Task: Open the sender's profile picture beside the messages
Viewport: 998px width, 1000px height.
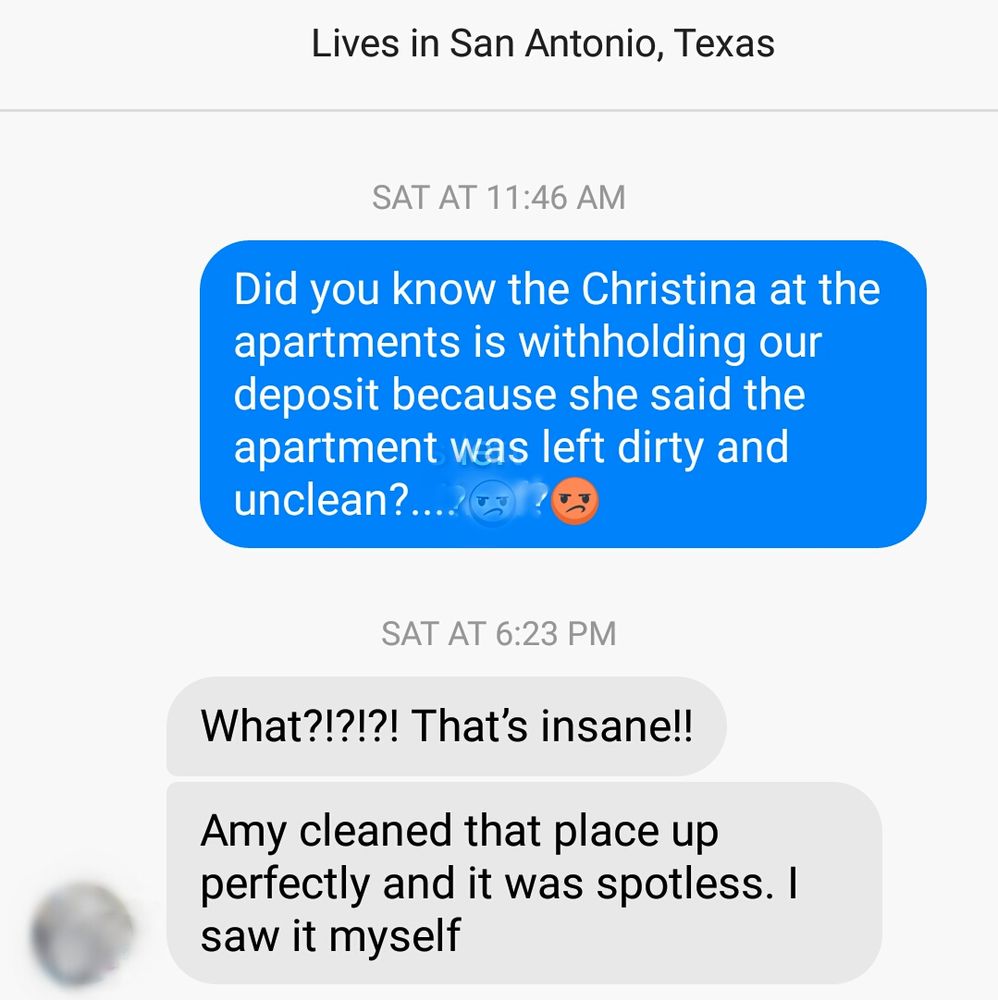Action: point(82,932)
